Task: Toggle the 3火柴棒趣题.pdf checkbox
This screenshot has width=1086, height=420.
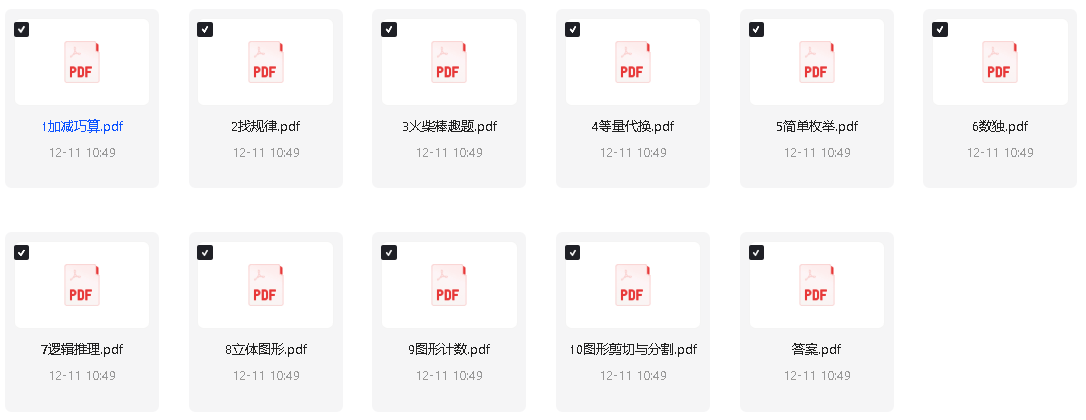Action: (389, 30)
